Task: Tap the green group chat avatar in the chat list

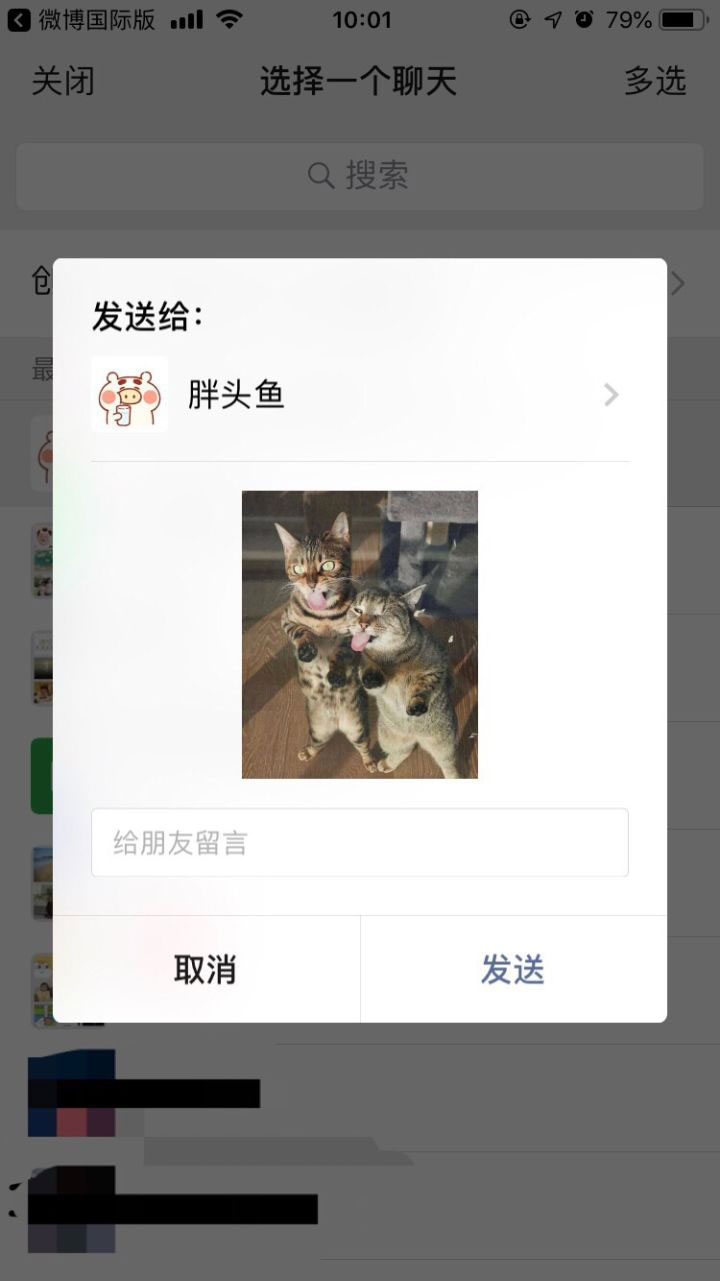Action: (x=40, y=777)
